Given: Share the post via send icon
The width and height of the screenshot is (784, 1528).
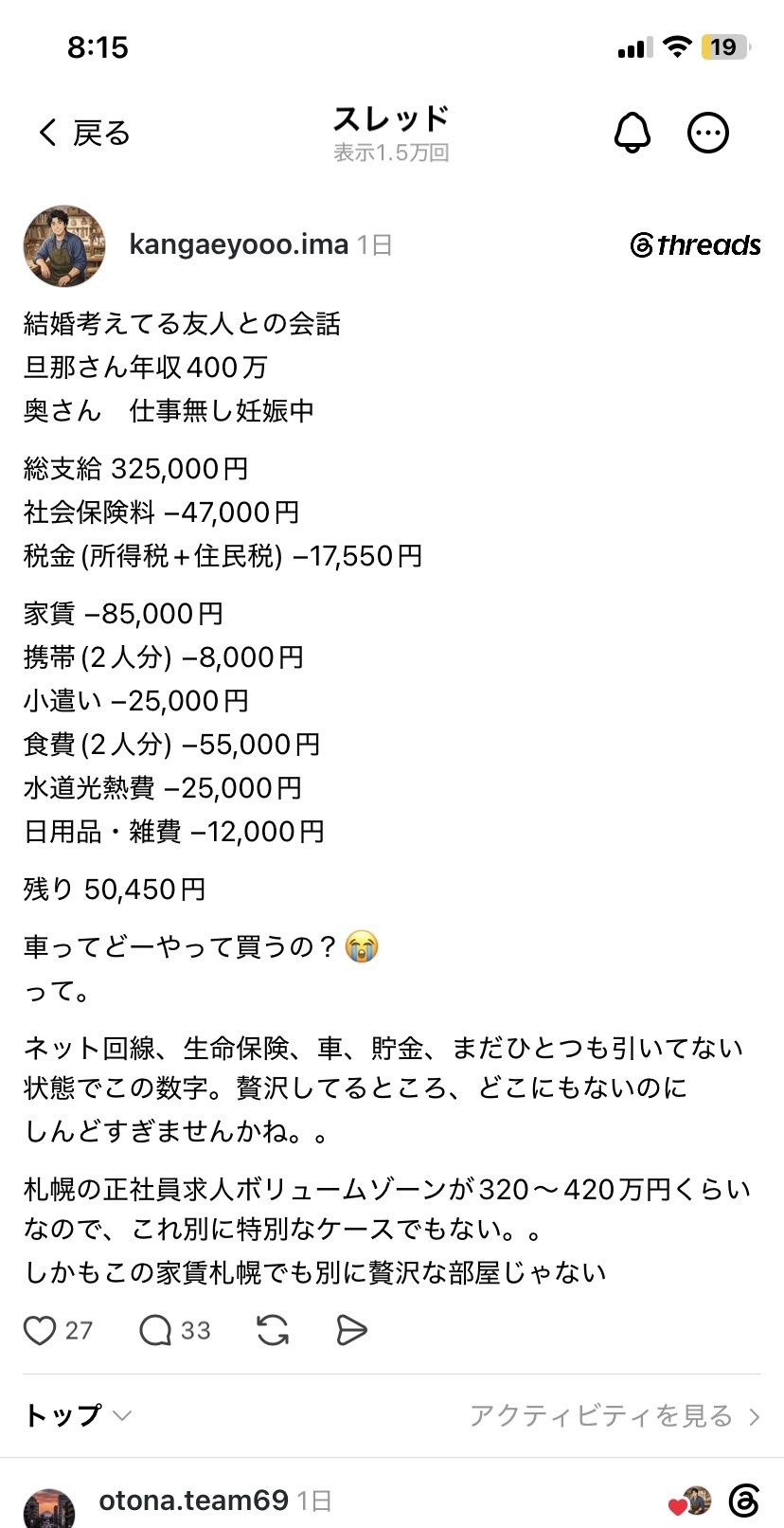Looking at the screenshot, I should point(351,1331).
